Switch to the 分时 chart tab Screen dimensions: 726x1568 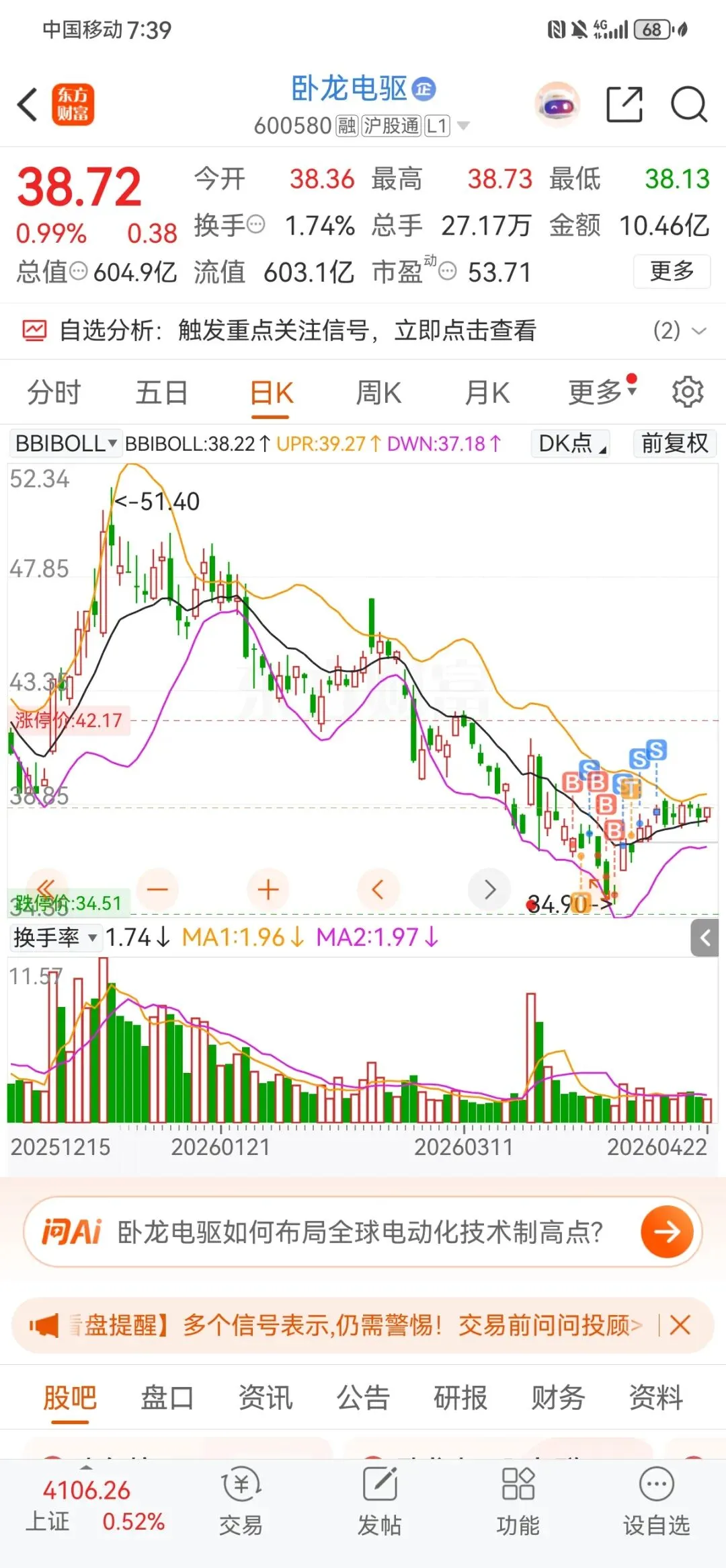[54, 393]
